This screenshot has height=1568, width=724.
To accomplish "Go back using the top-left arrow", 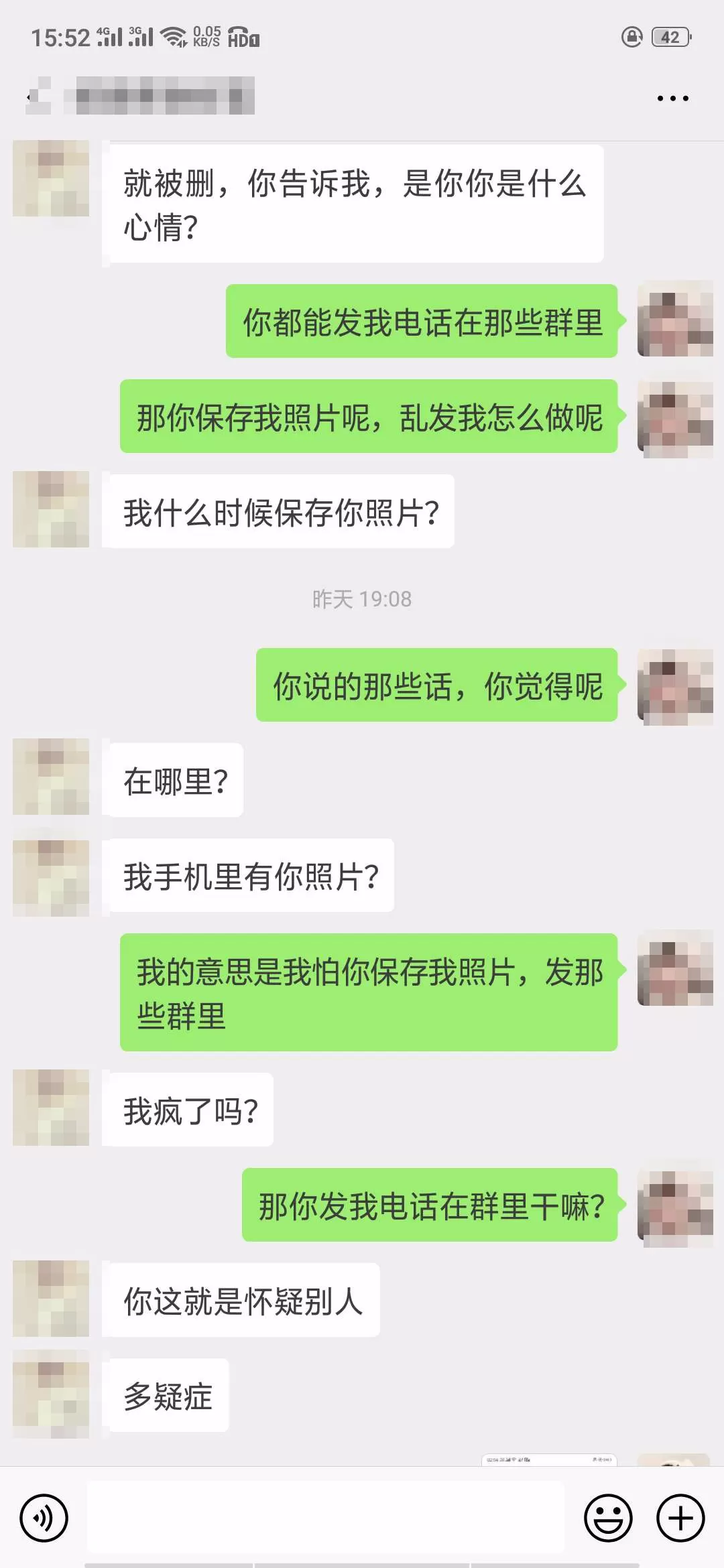I will 29,98.
